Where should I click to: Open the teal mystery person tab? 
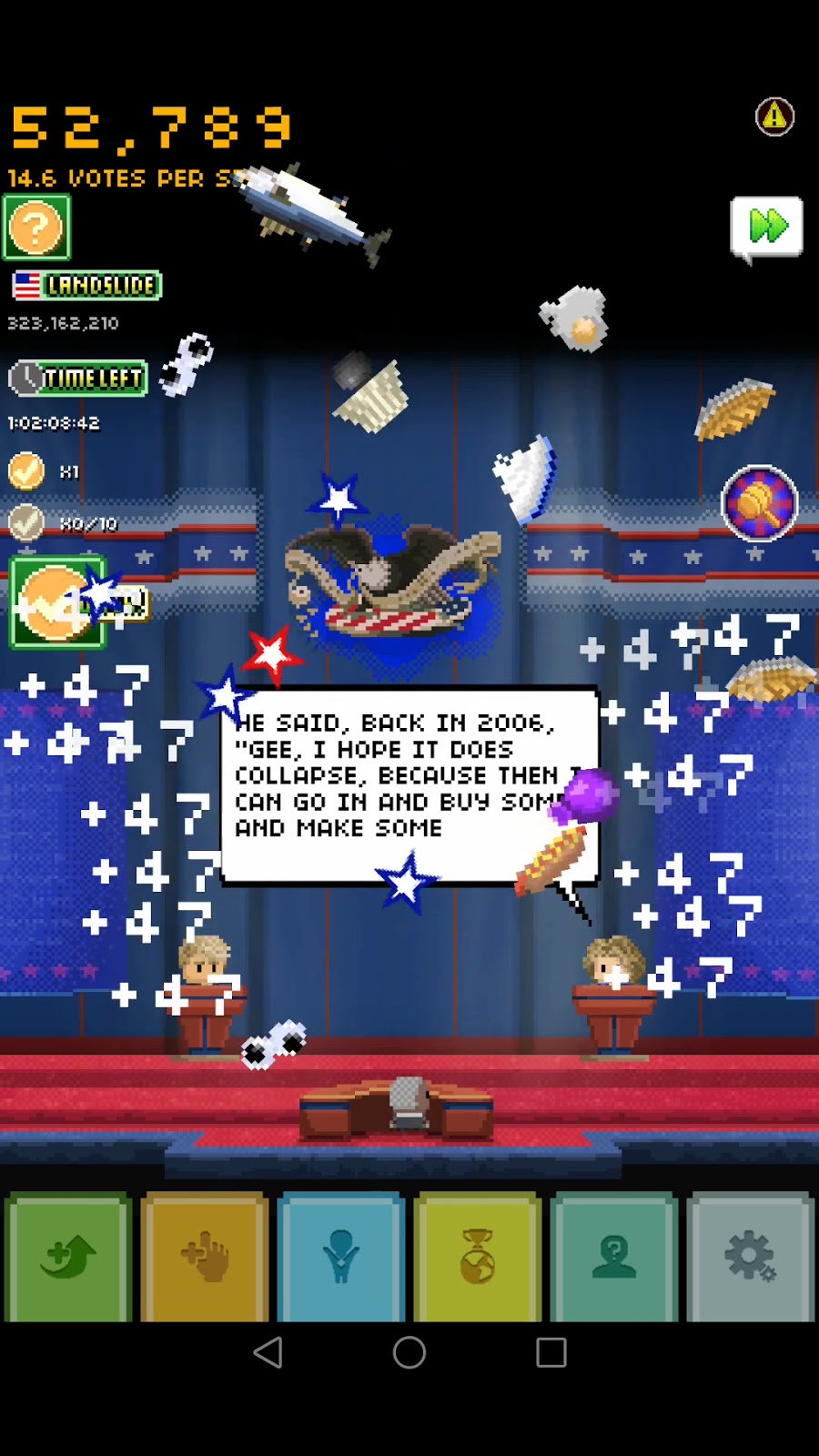tap(614, 1257)
